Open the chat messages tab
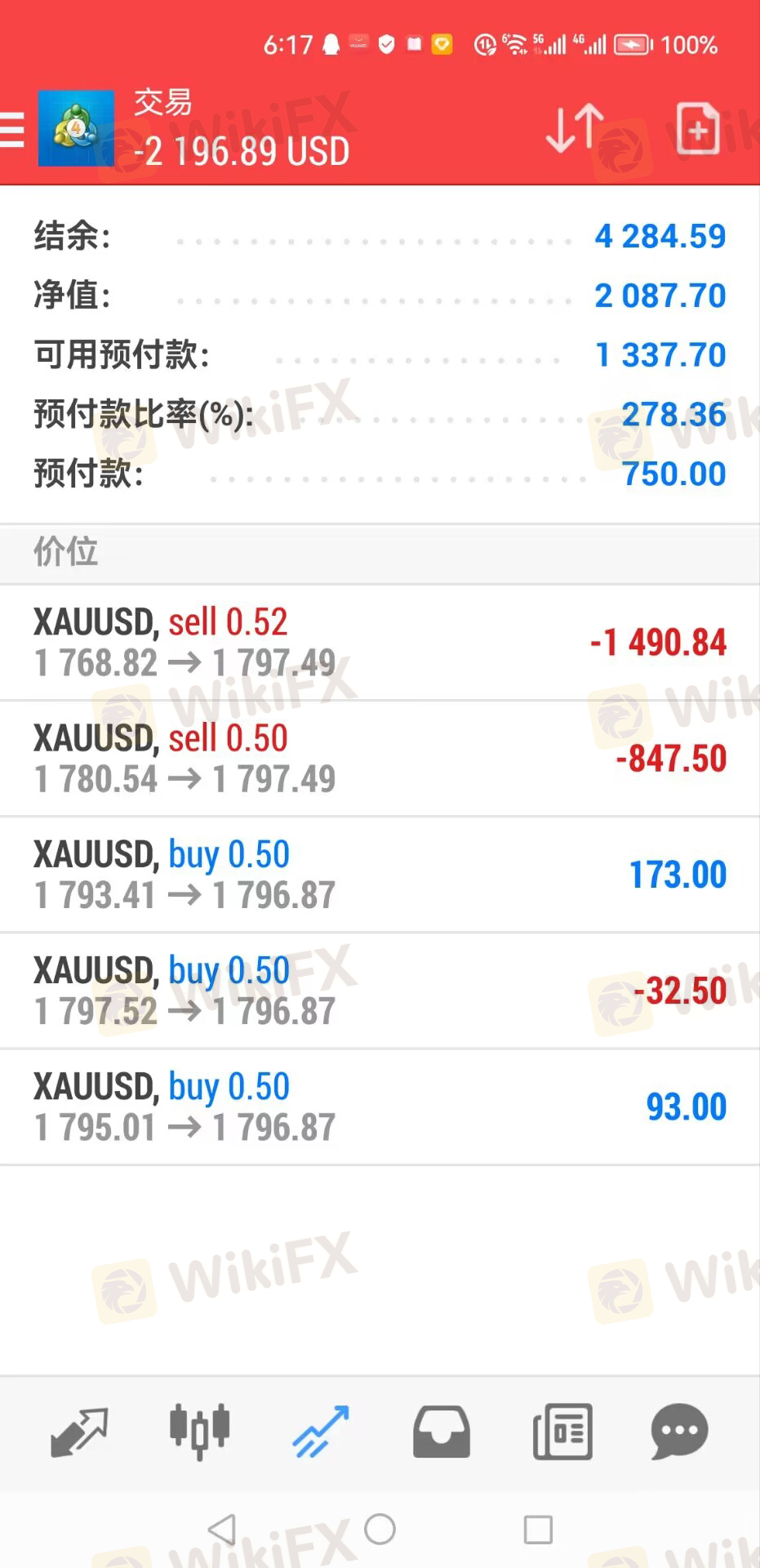This screenshot has height=1568, width=760. [x=679, y=1432]
